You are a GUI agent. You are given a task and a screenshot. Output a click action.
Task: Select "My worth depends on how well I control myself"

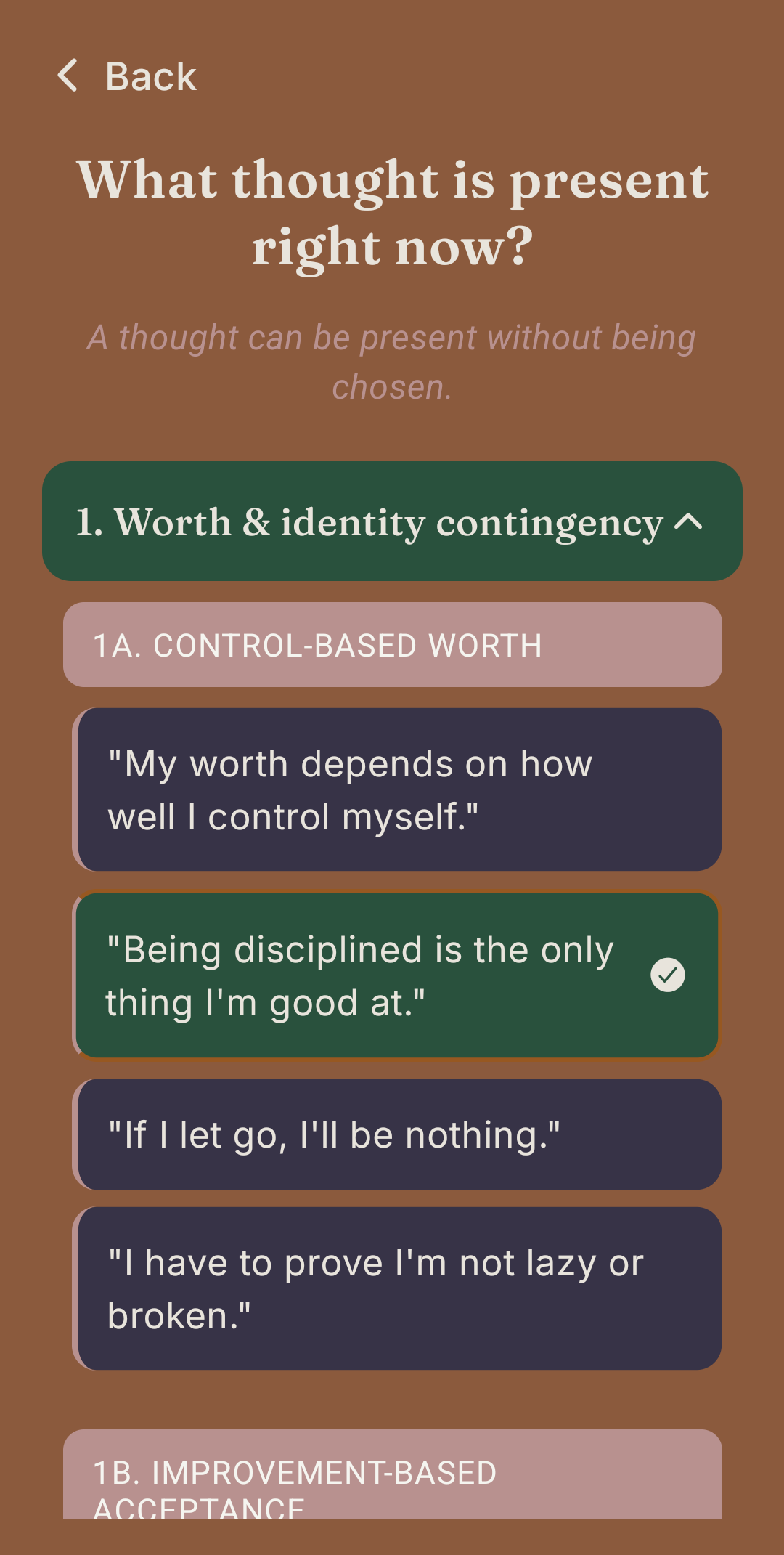(x=397, y=789)
